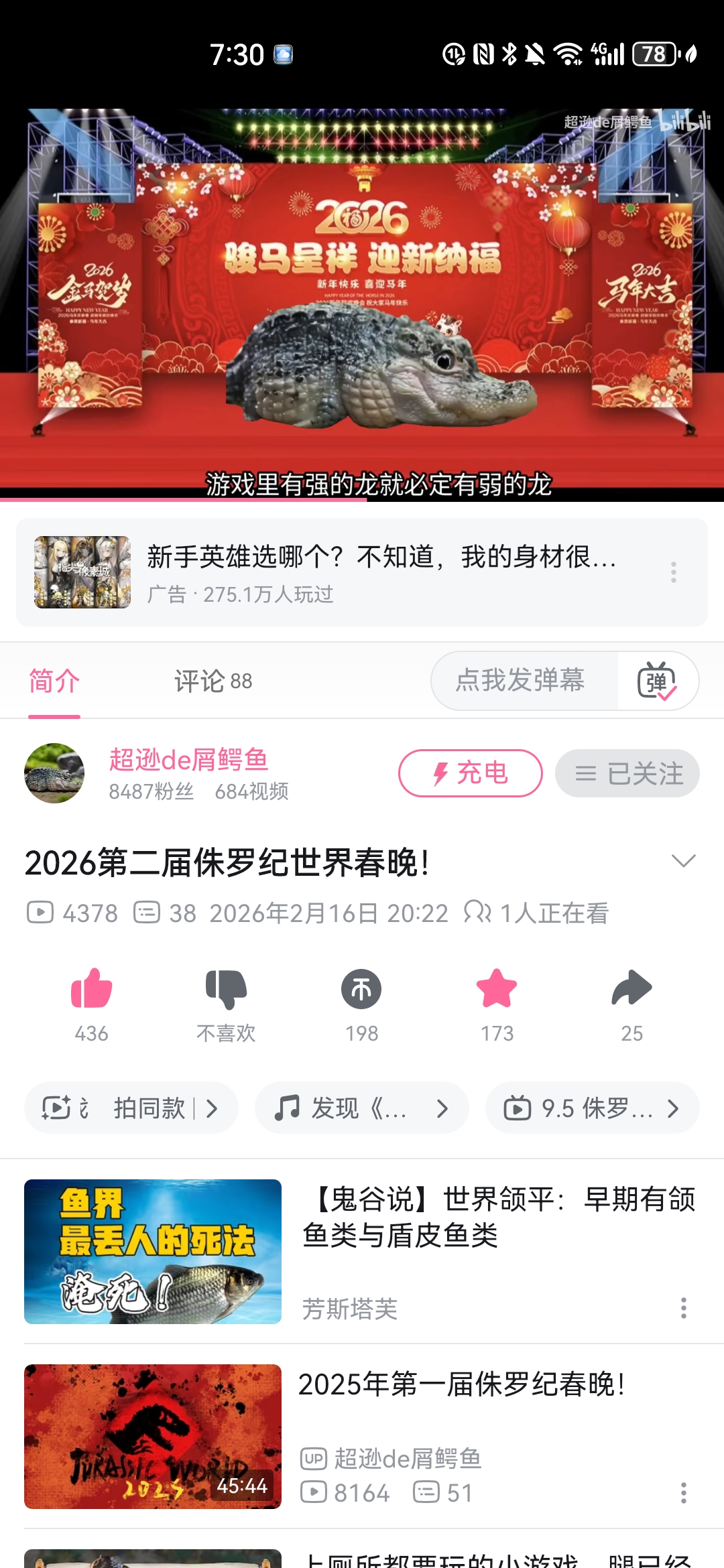Share the video with the share arrow icon
Image resolution: width=724 pixels, height=1568 pixels.
(631, 987)
